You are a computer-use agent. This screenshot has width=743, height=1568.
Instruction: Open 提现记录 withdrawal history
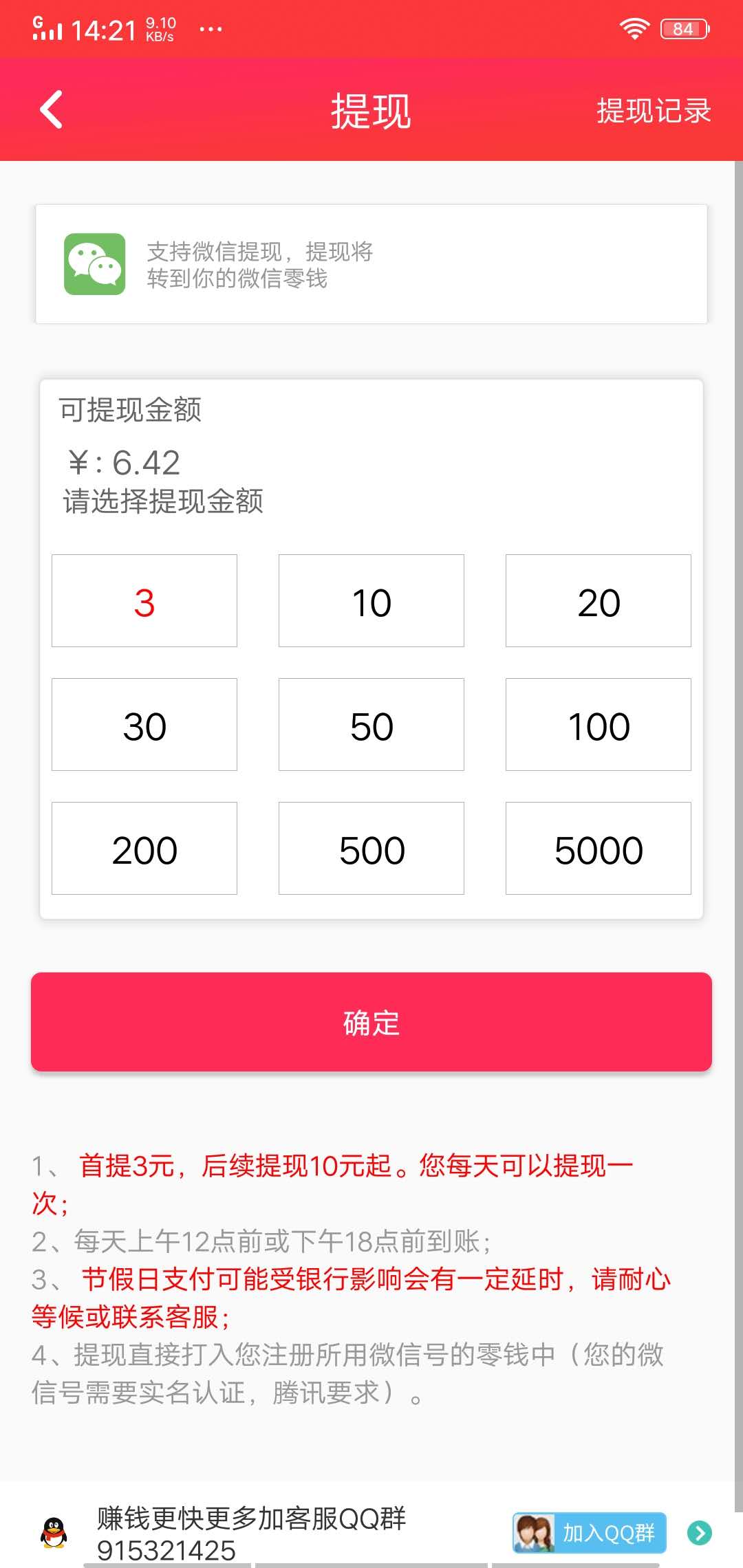coord(652,110)
